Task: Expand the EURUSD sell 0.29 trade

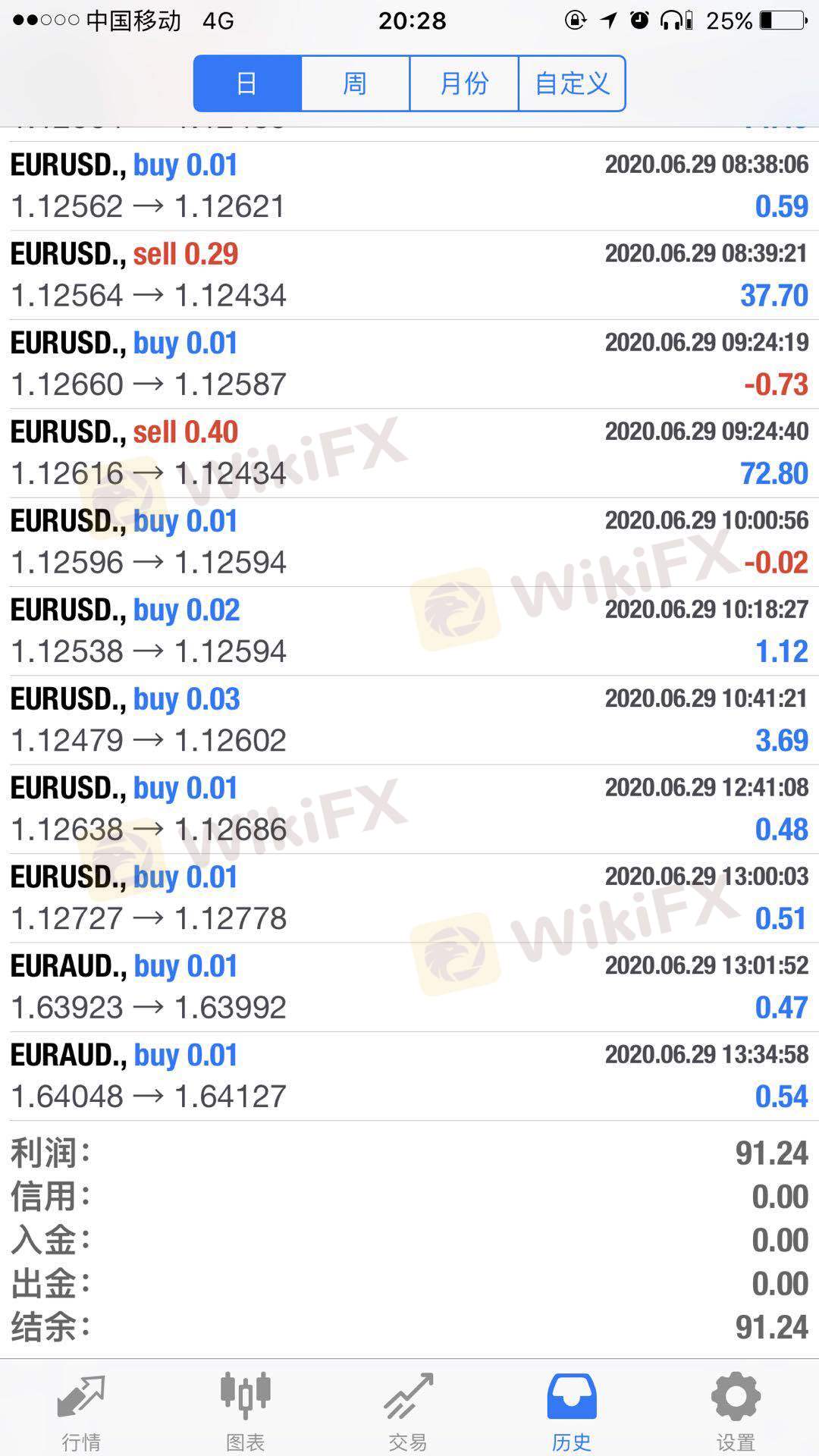Action: (409, 275)
